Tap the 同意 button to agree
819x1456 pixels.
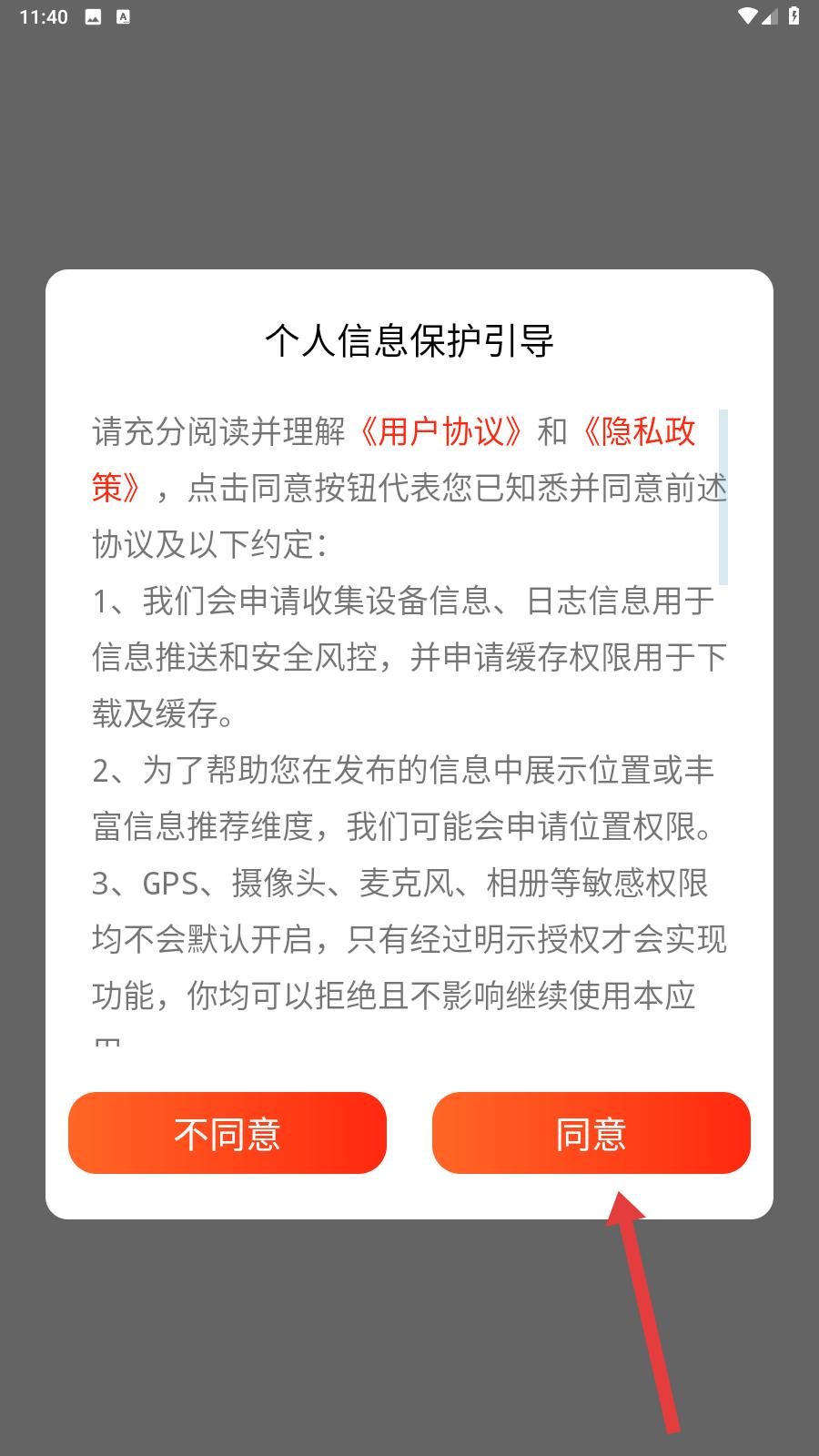[591, 1133]
